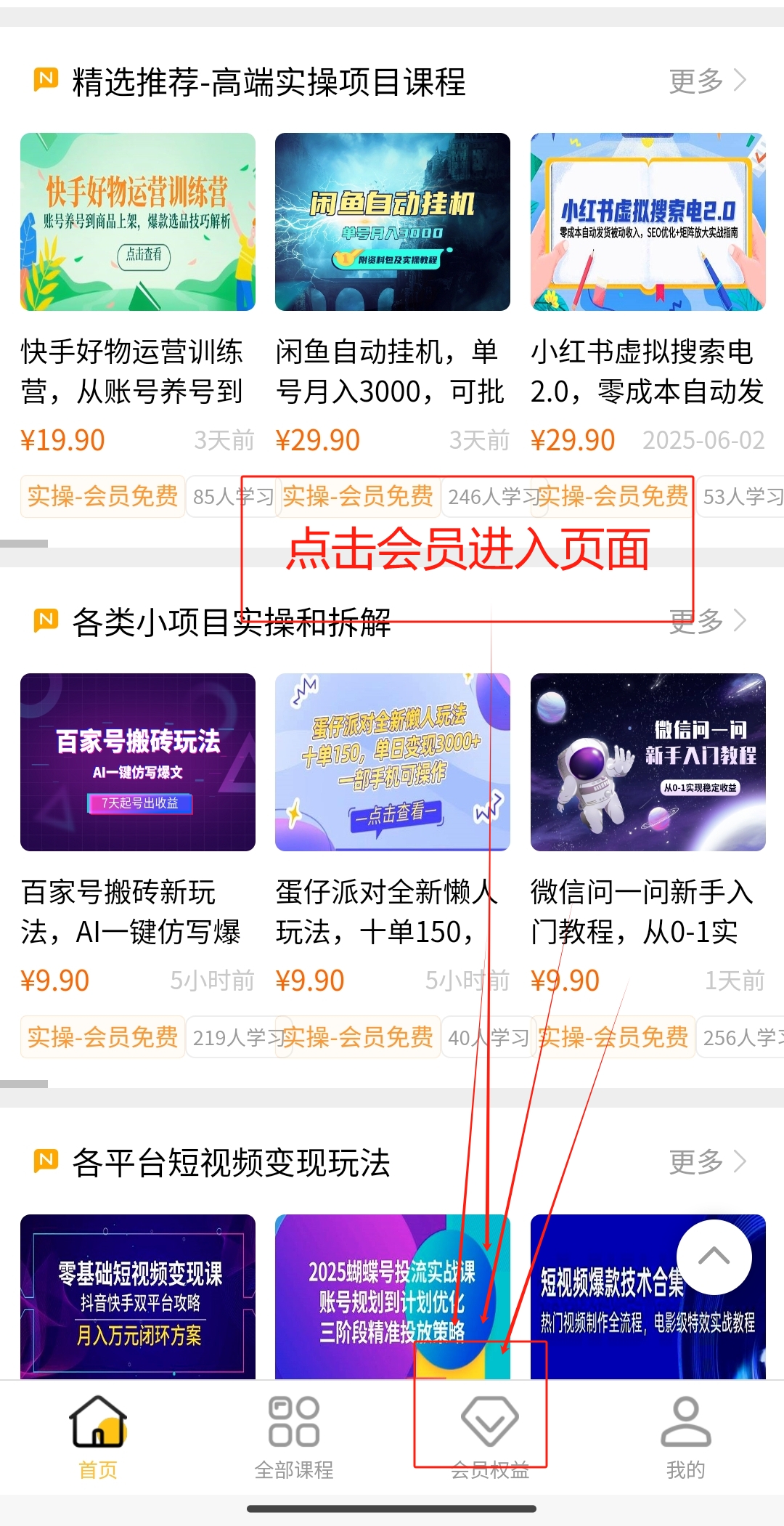View 更多 for 各平台短视频变现玩法
The width and height of the screenshot is (784, 1526).
pos(707,1161)
